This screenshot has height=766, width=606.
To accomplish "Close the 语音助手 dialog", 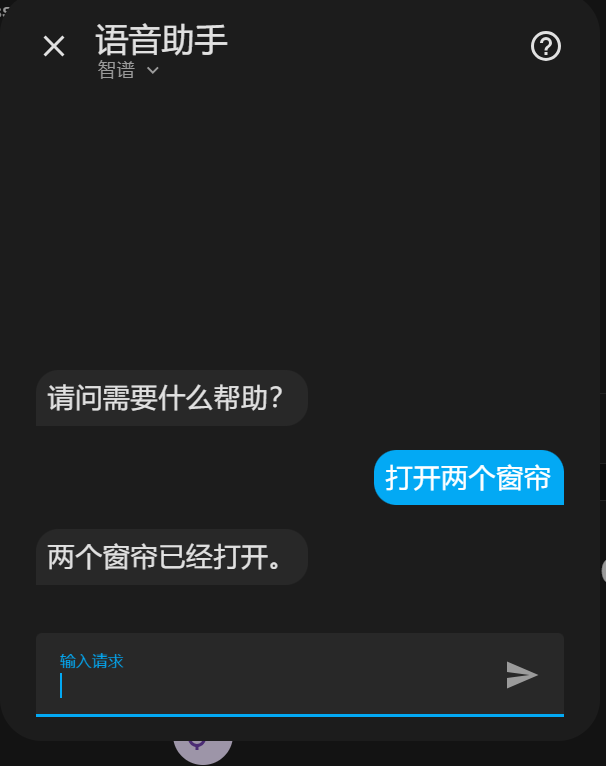I will (54, 46).
